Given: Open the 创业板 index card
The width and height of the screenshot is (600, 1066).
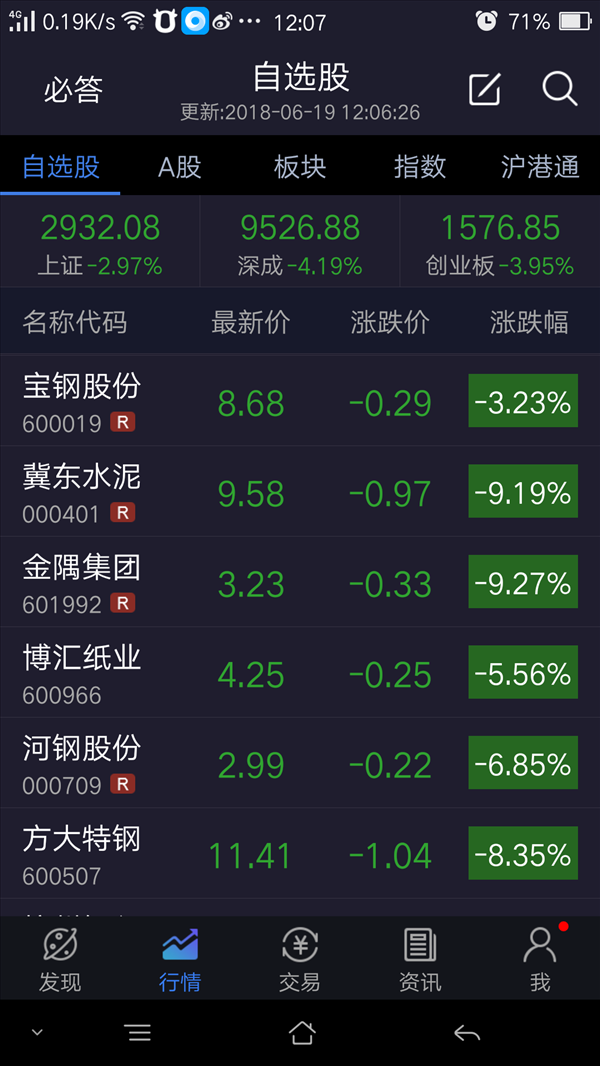Looking at the screenshot, I should click(x=500, y=241).
